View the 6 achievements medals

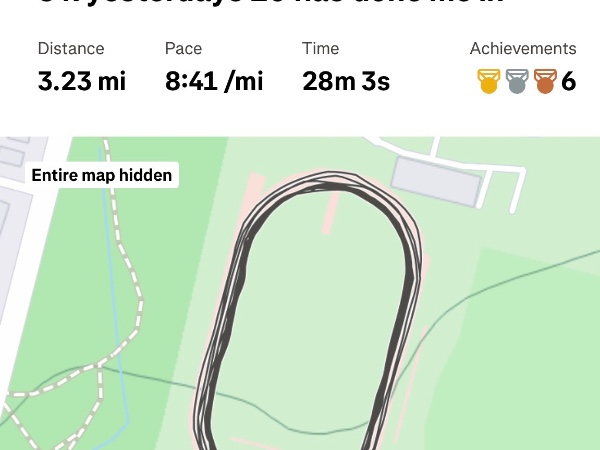coord(525,81)
